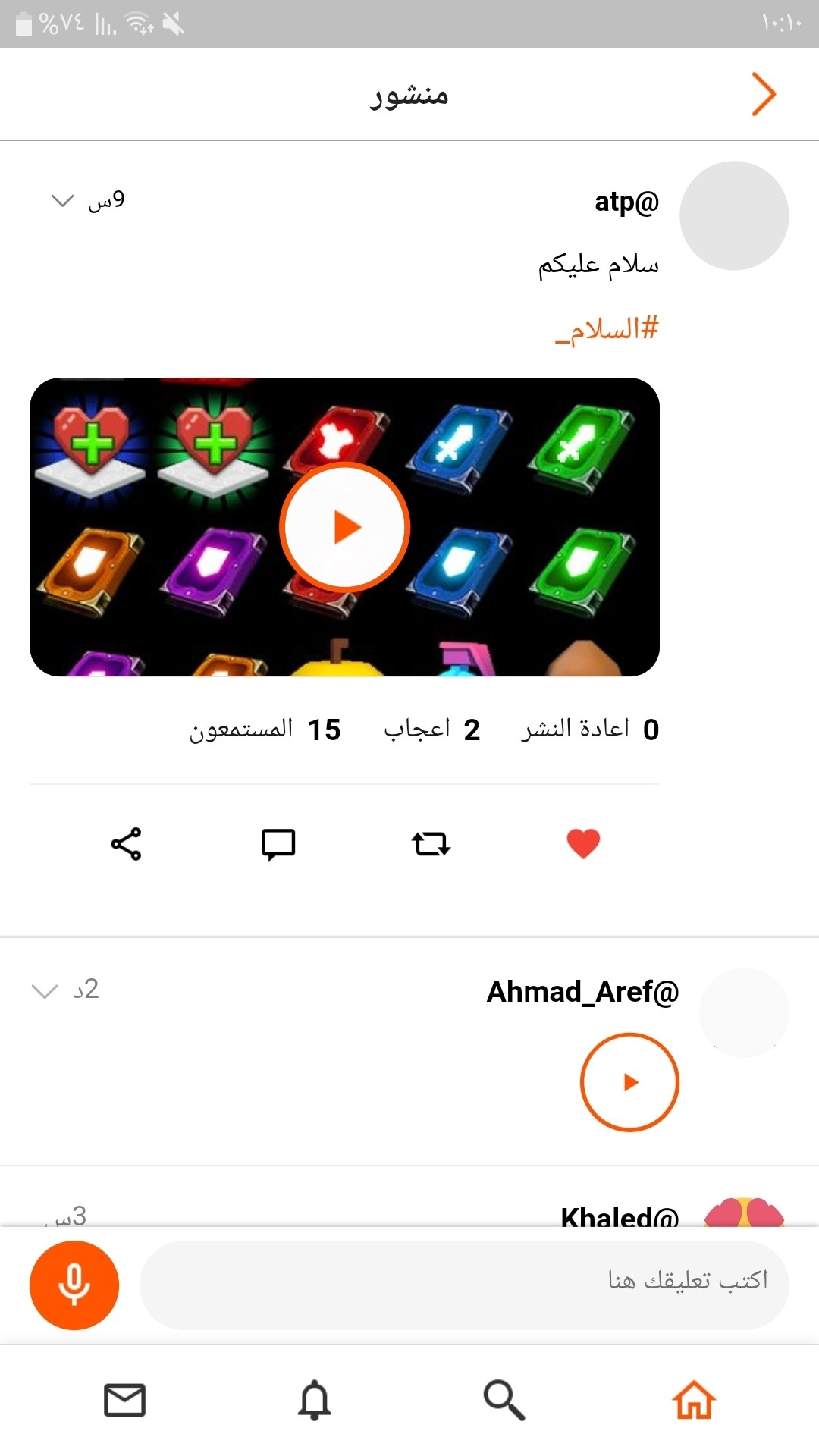The height and width of the screenshot is (1456, 819).
Task: View the list of likes
Action: pyautogui.click(x=431, y=730)
